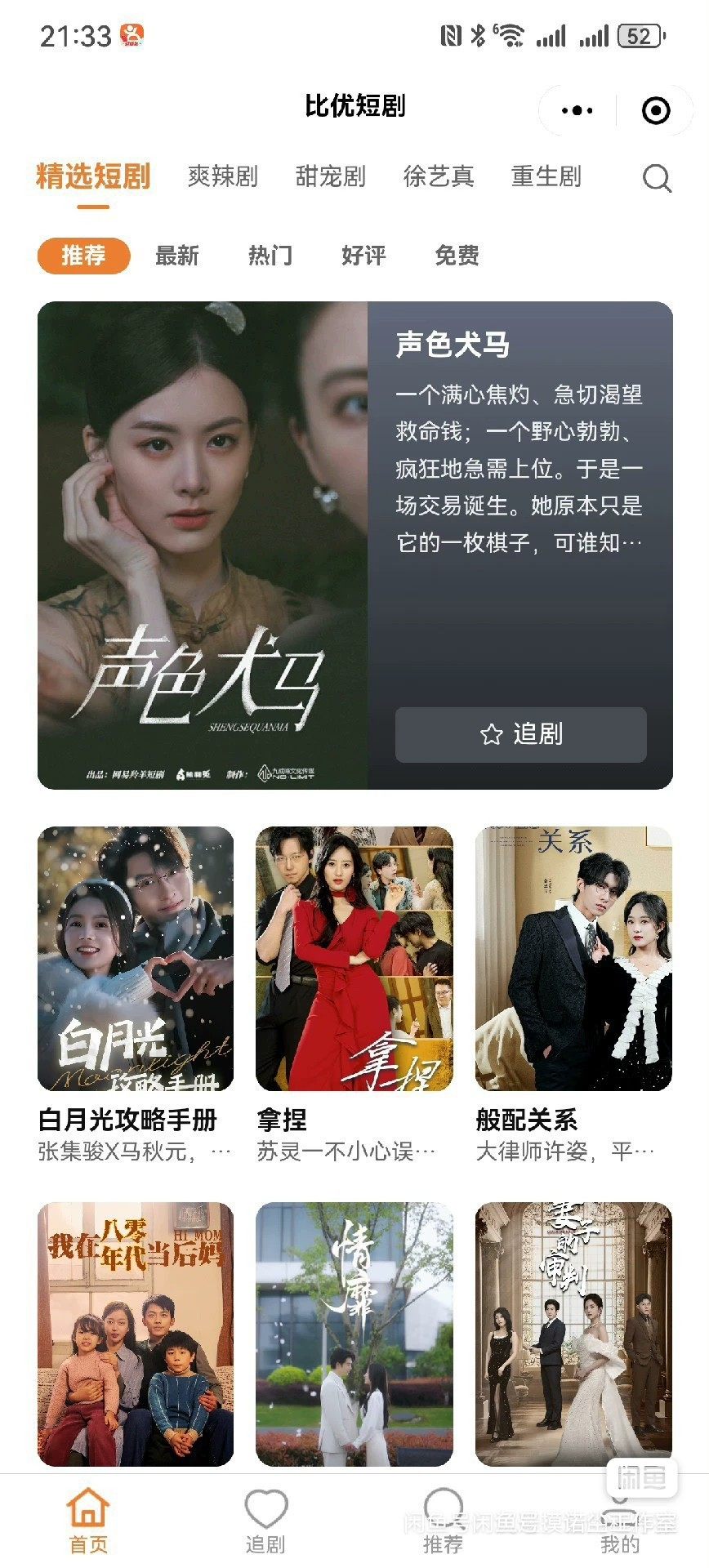Open the 拿捏 drama card
Screen dimensions: 709x1568
pyautogui.click(x=354, y=959)
